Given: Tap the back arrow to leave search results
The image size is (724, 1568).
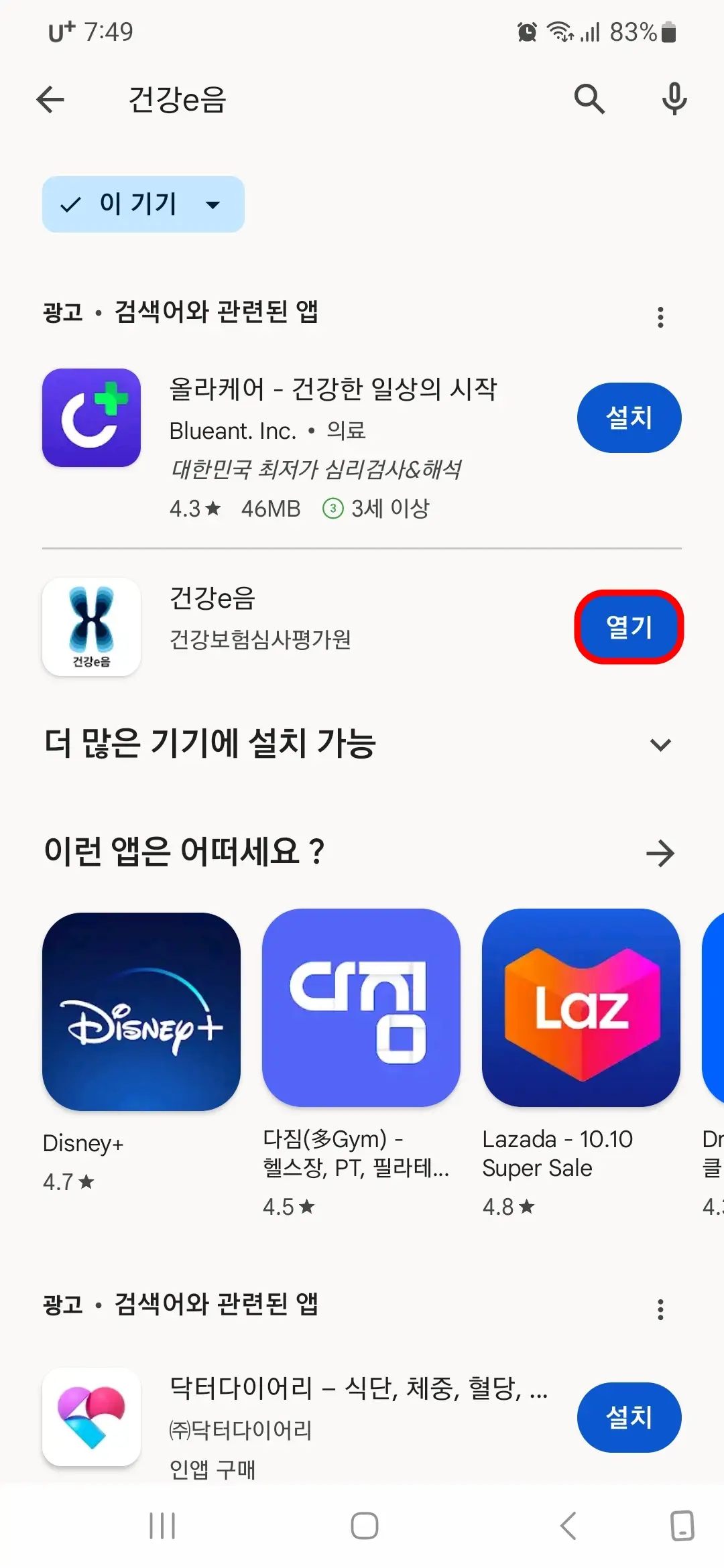Looking at the screenshot, I should (x=50, y=99).
